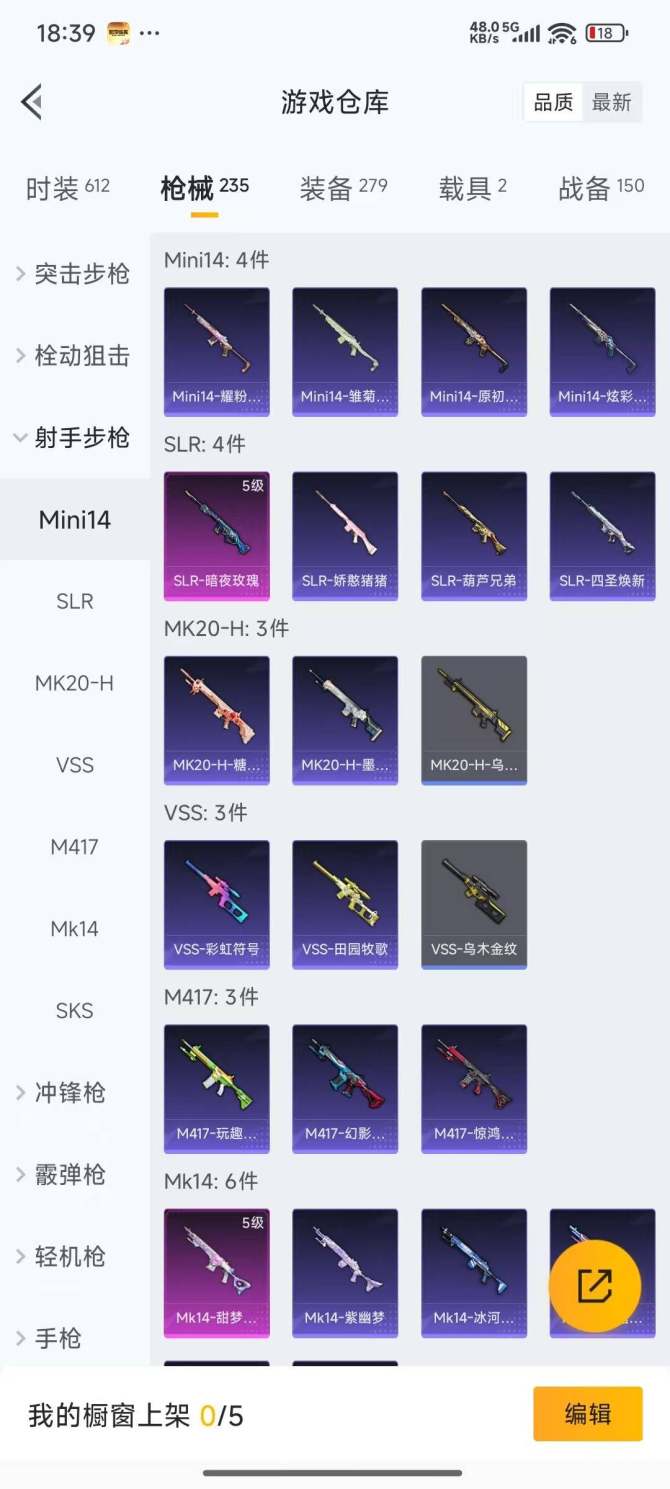Switch to the 装备 tab
The image size is (670, 1489).
tap(343, 188)
